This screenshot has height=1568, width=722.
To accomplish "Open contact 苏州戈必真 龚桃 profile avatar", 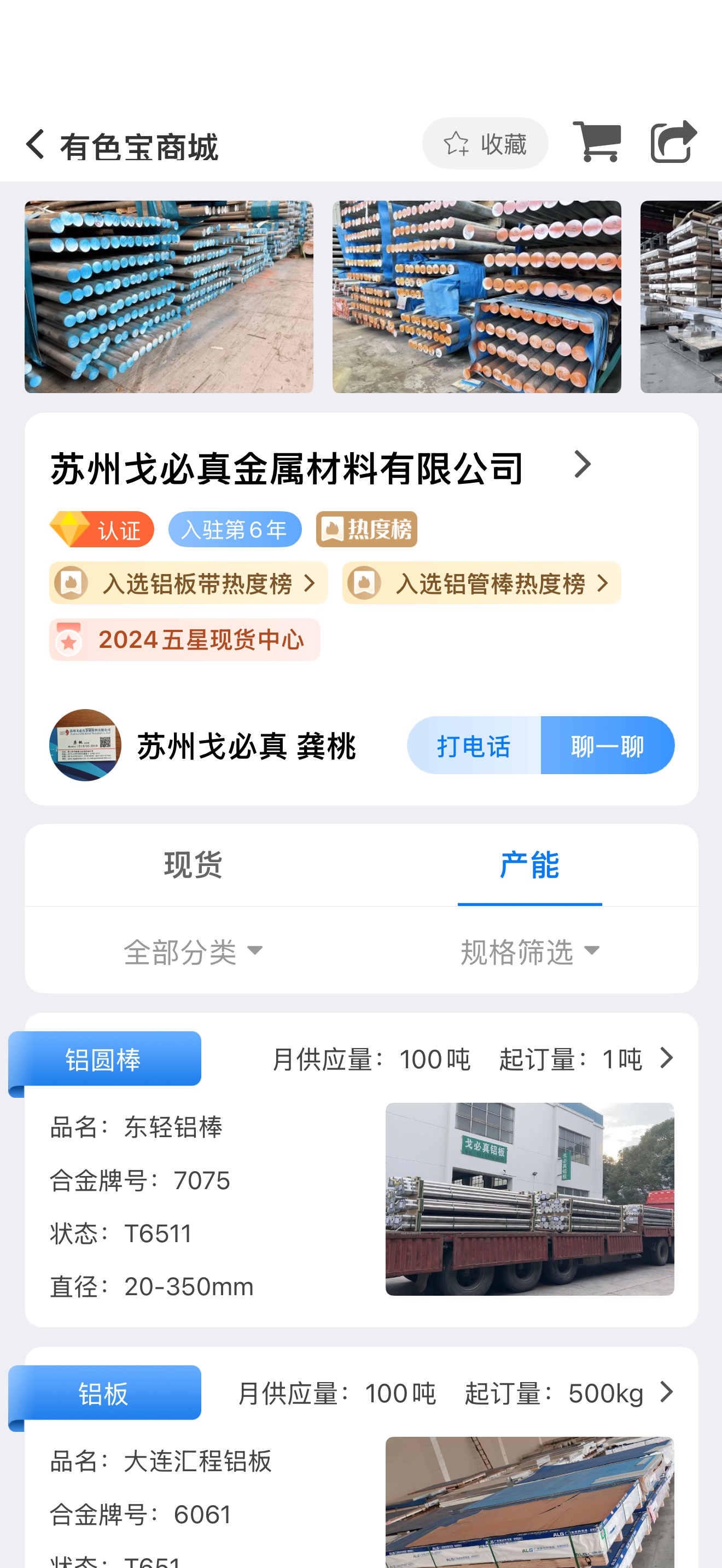I will tap(85, 745).
